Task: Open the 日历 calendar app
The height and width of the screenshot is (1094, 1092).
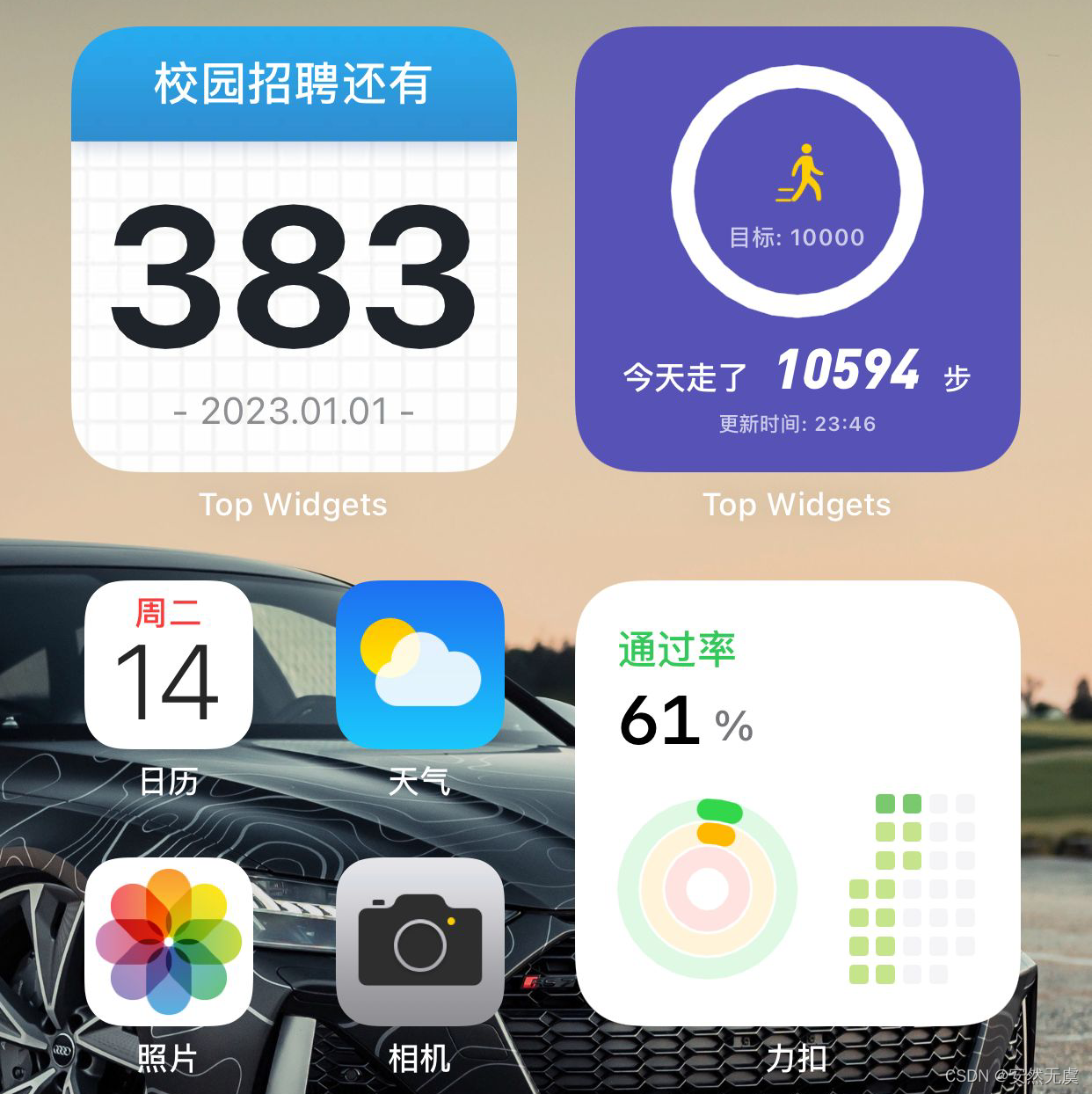Action: coord(168,665)
